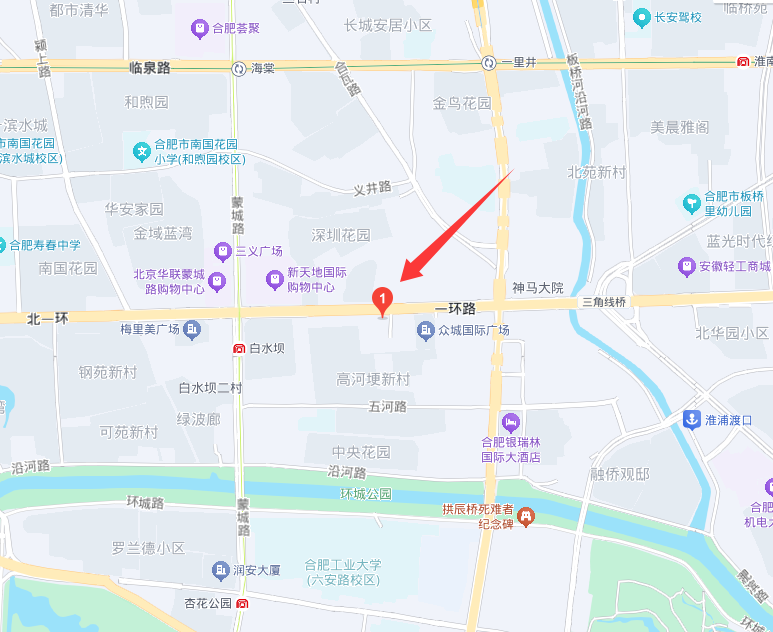773x632 pixels.
Task: Open the 白水坝 metro station marker
Action: tap(240, 349)
